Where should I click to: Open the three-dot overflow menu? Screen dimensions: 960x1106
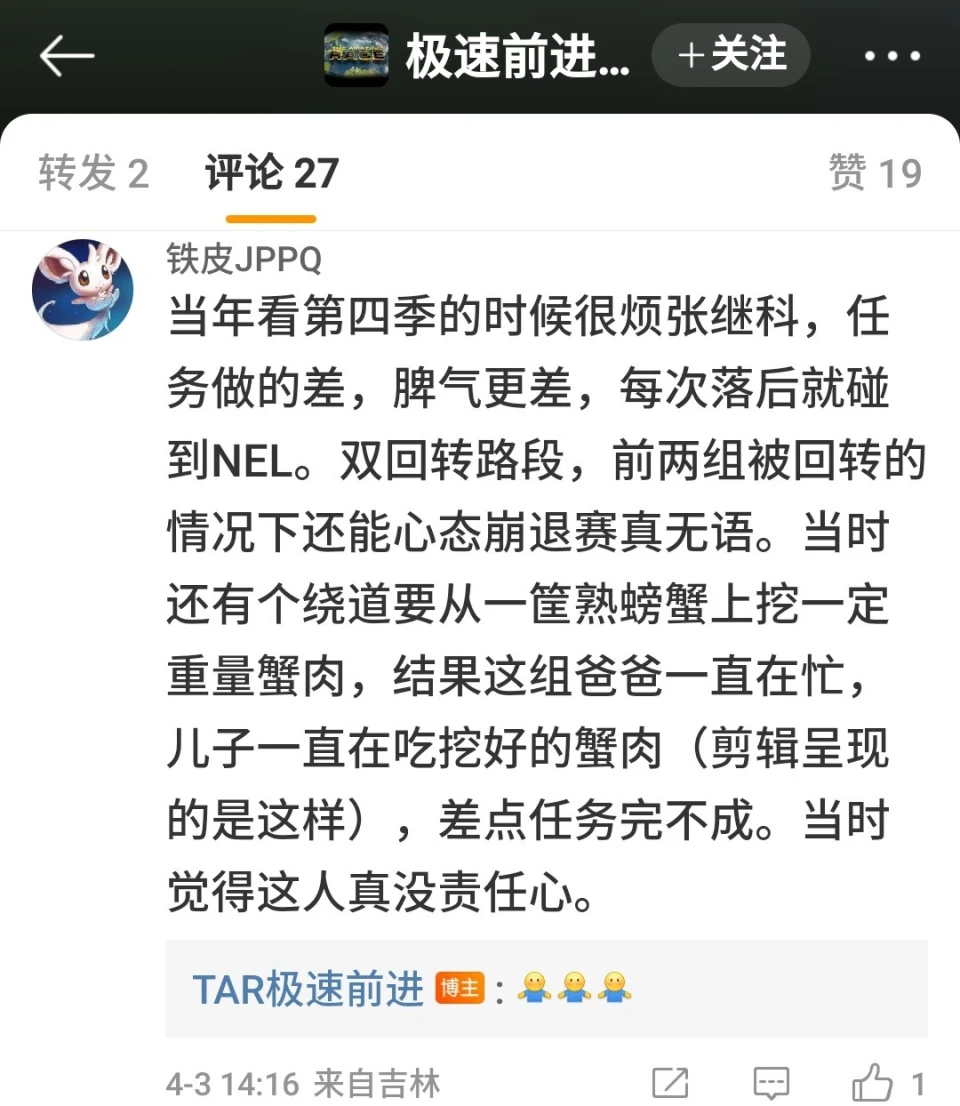[891, 57]
